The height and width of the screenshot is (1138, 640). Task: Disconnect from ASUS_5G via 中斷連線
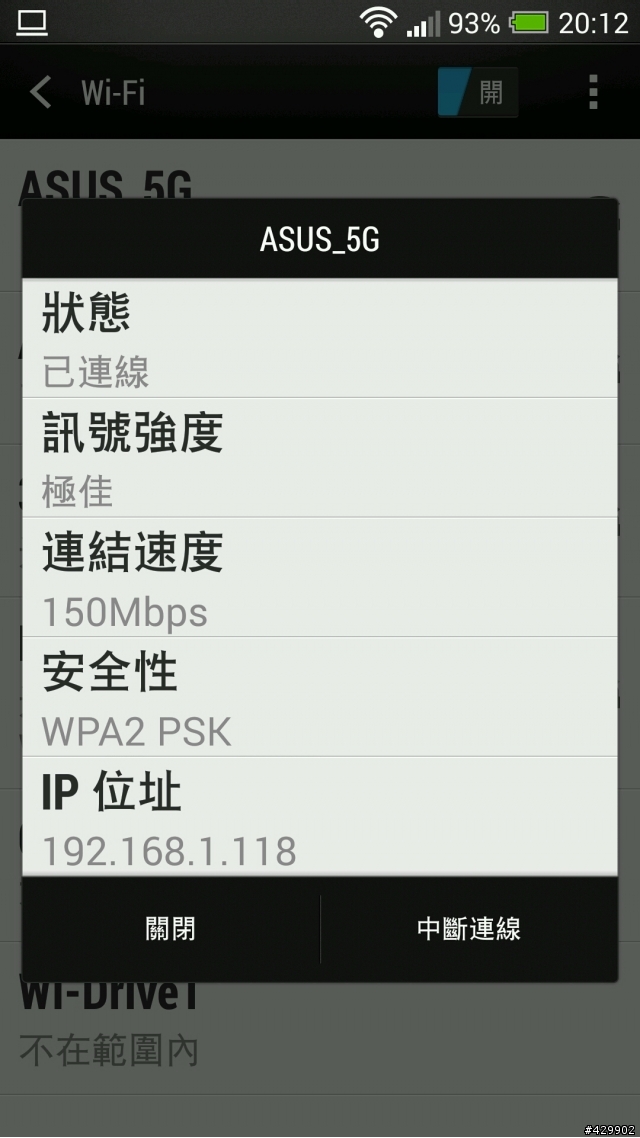468,929
